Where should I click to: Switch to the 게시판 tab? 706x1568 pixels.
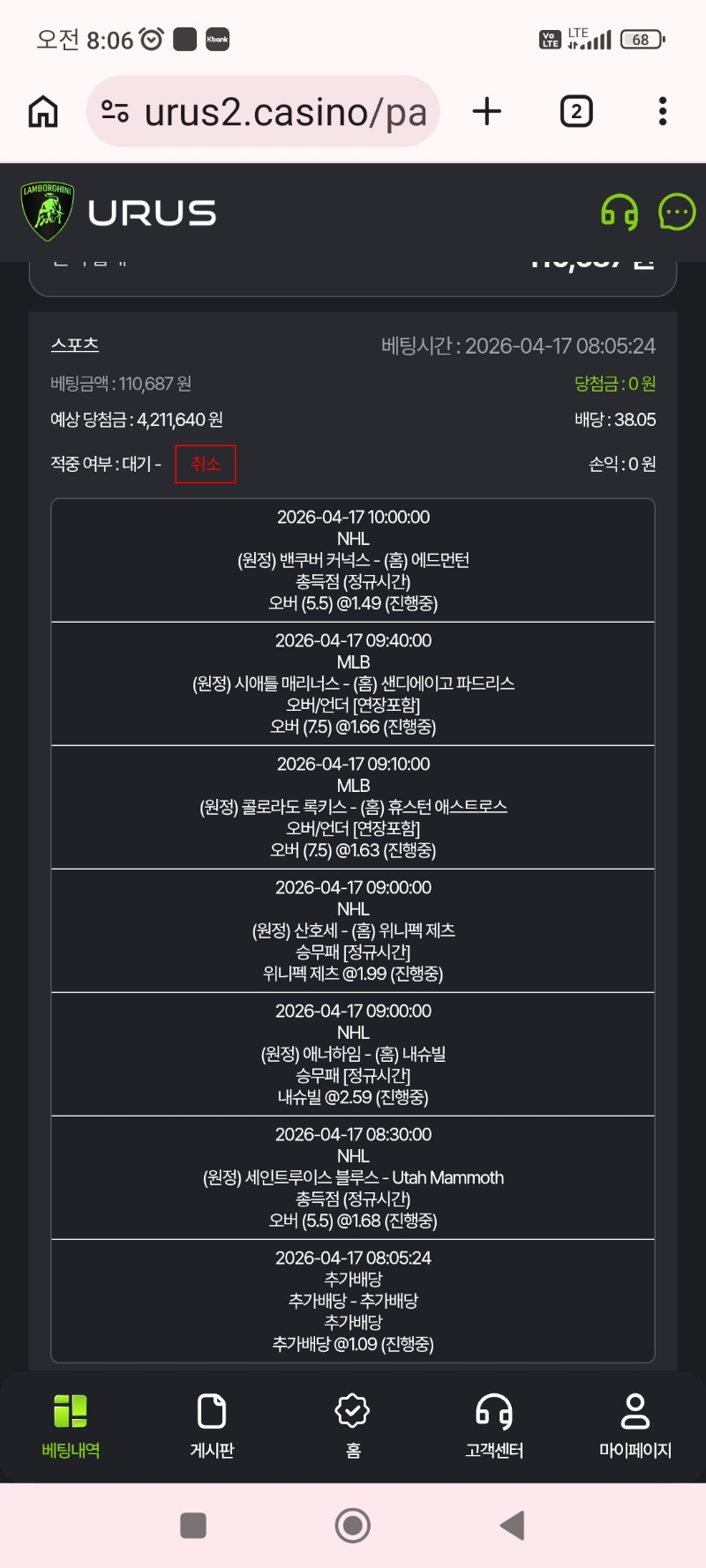pos(212,1426)
